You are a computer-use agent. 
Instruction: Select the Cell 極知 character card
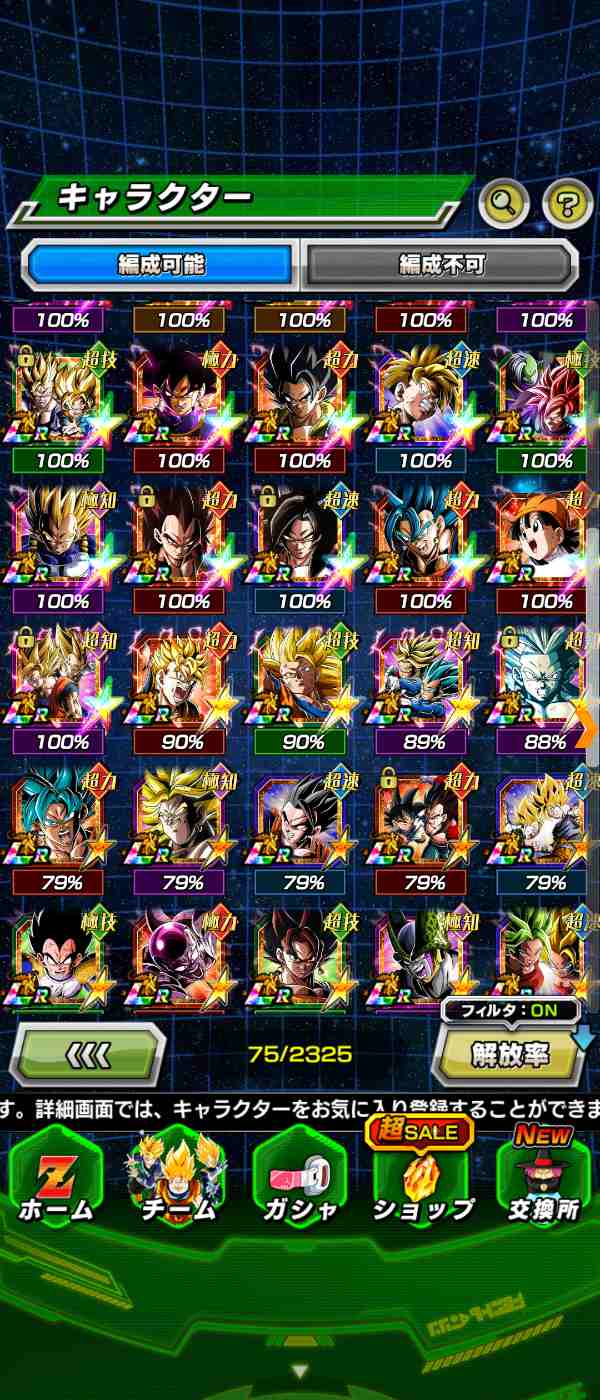425,960
